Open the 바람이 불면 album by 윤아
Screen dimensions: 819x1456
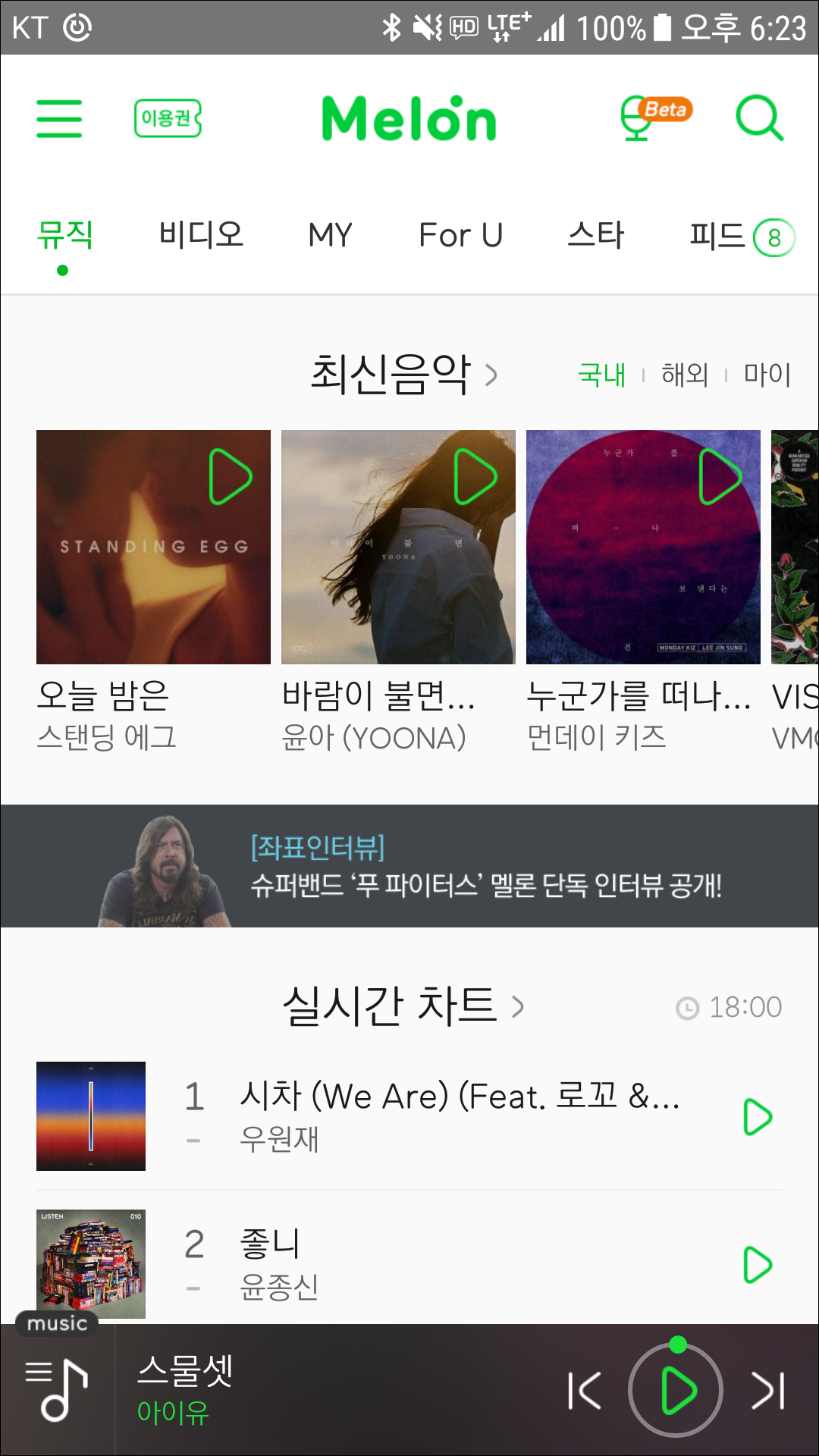[398, 547]
